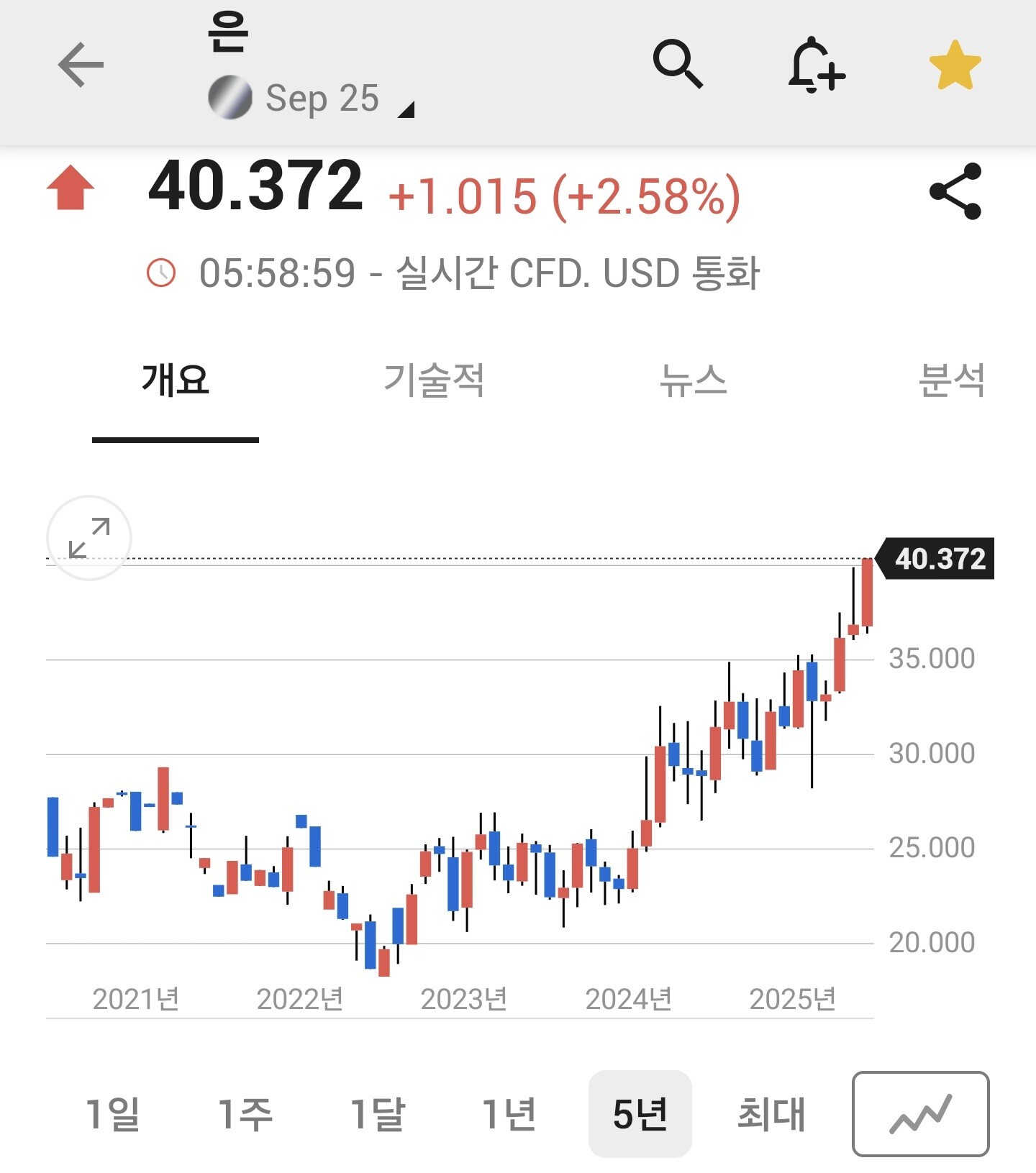1036x1173 pixels.
Task: Add a price alert with the bell
Action: (816, 65)
